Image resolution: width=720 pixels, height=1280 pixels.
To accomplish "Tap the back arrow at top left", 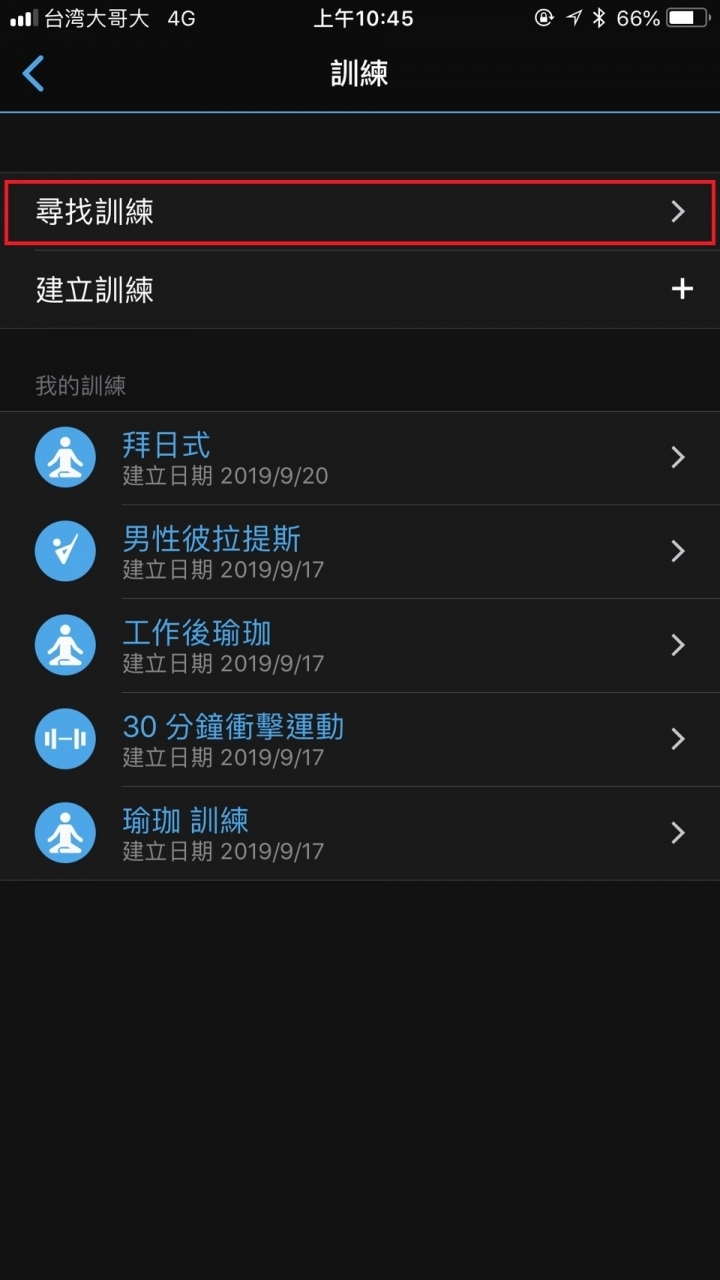I will (33, 74).
